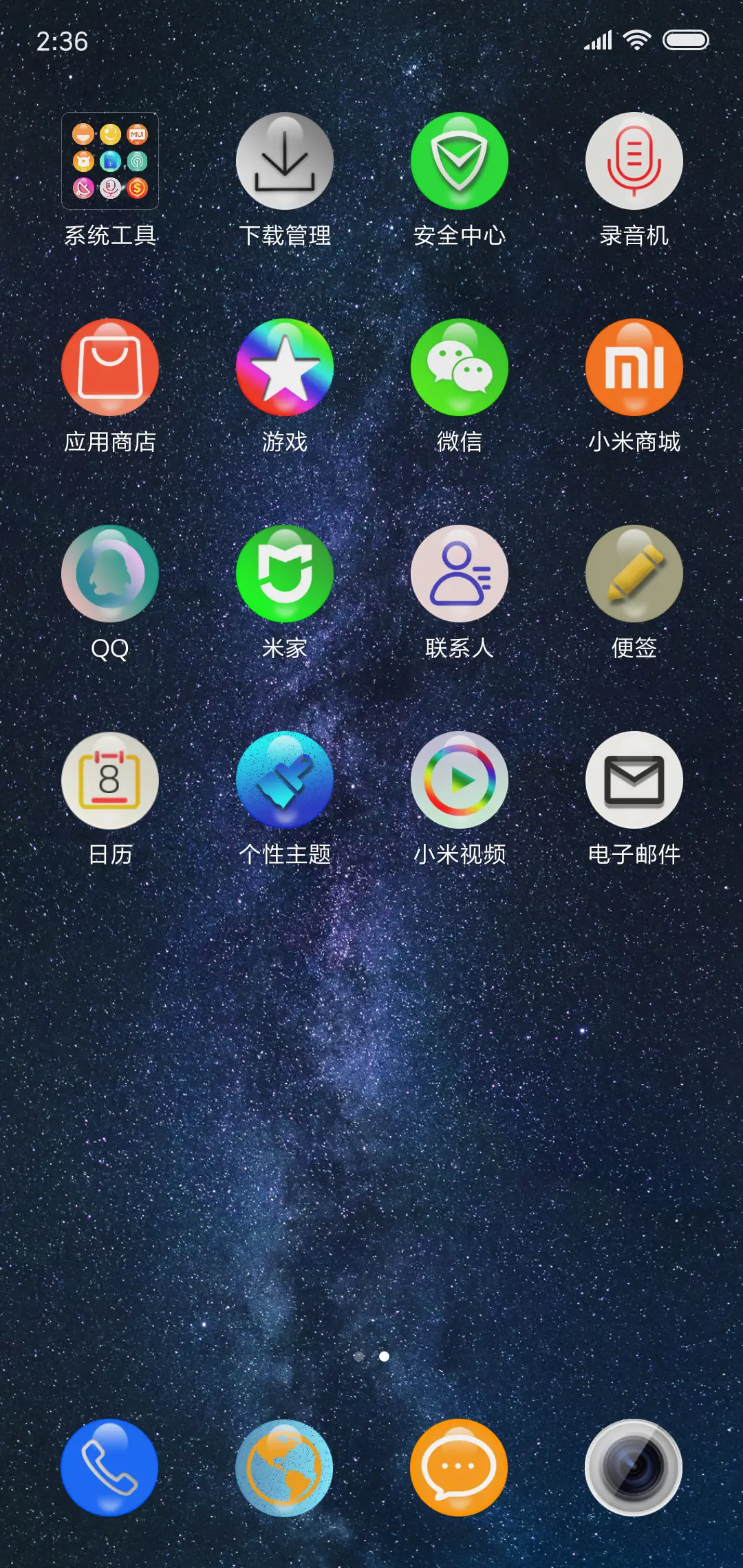Launch 小米视频 Mi Video

(x=459, y=781)
